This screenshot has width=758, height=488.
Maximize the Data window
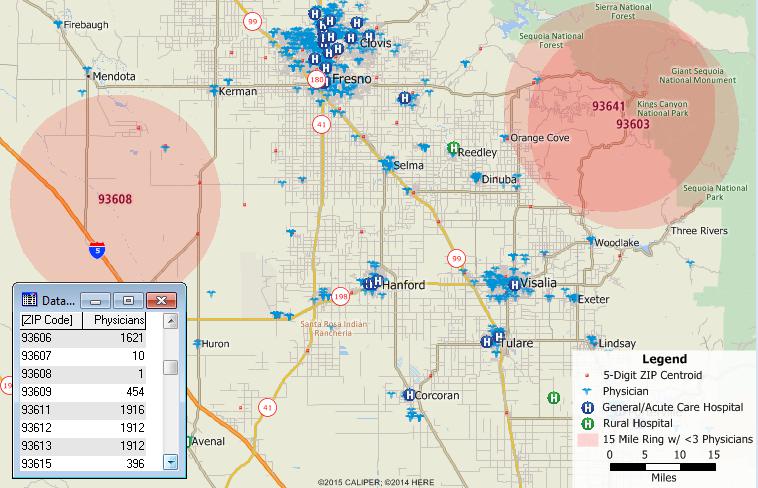pyautogui.click(x=128, y=300)
